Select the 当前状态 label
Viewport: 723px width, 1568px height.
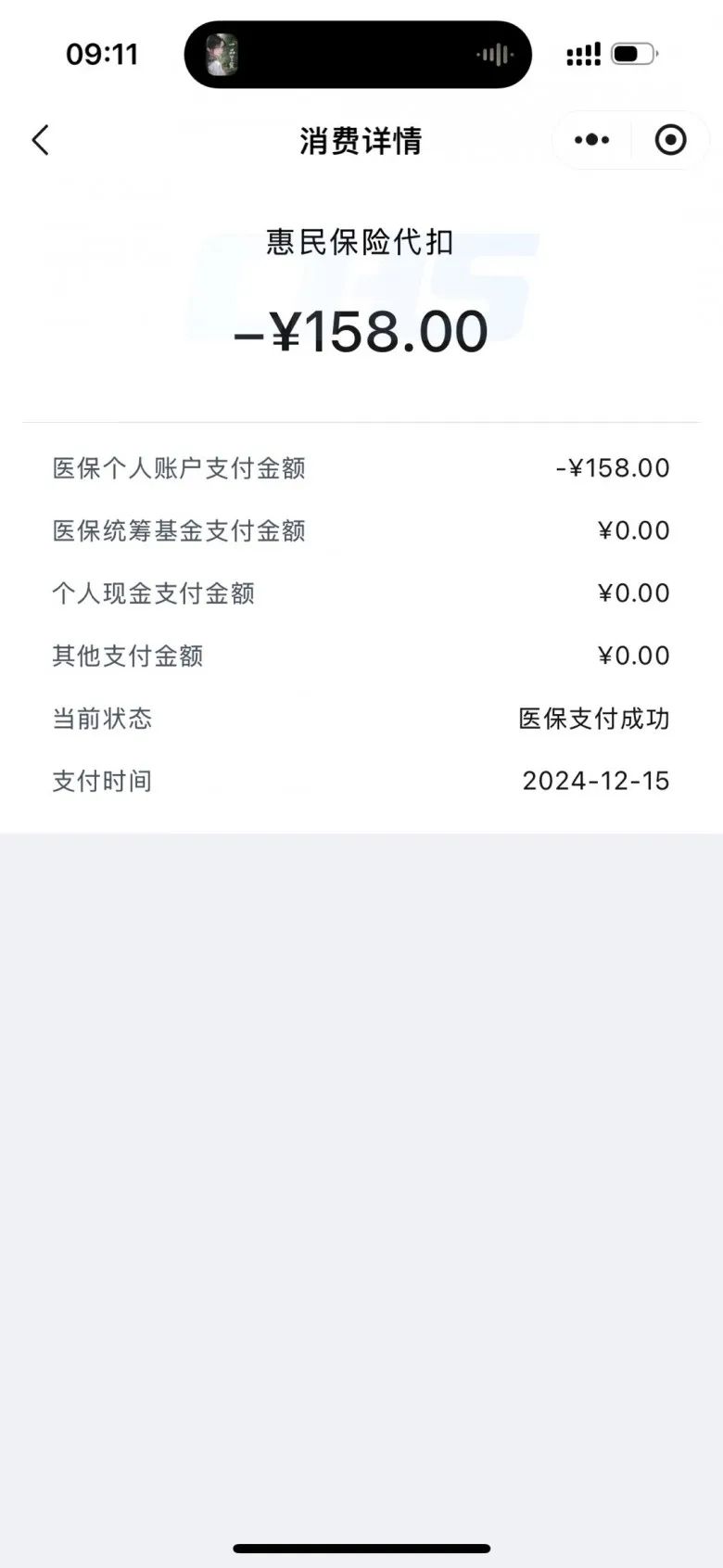click(103, 718)
